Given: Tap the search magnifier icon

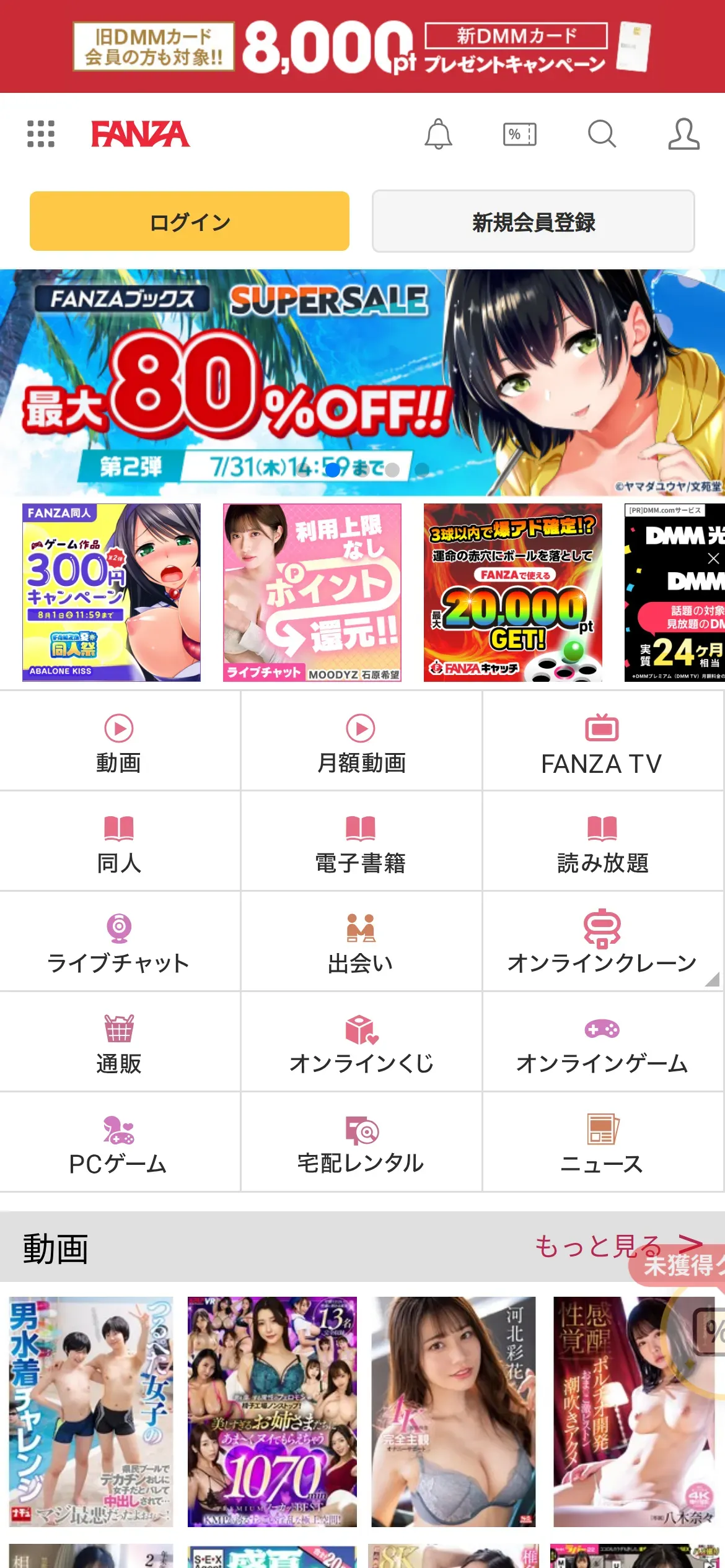Looking at the screenshot, I should (602, 134).
